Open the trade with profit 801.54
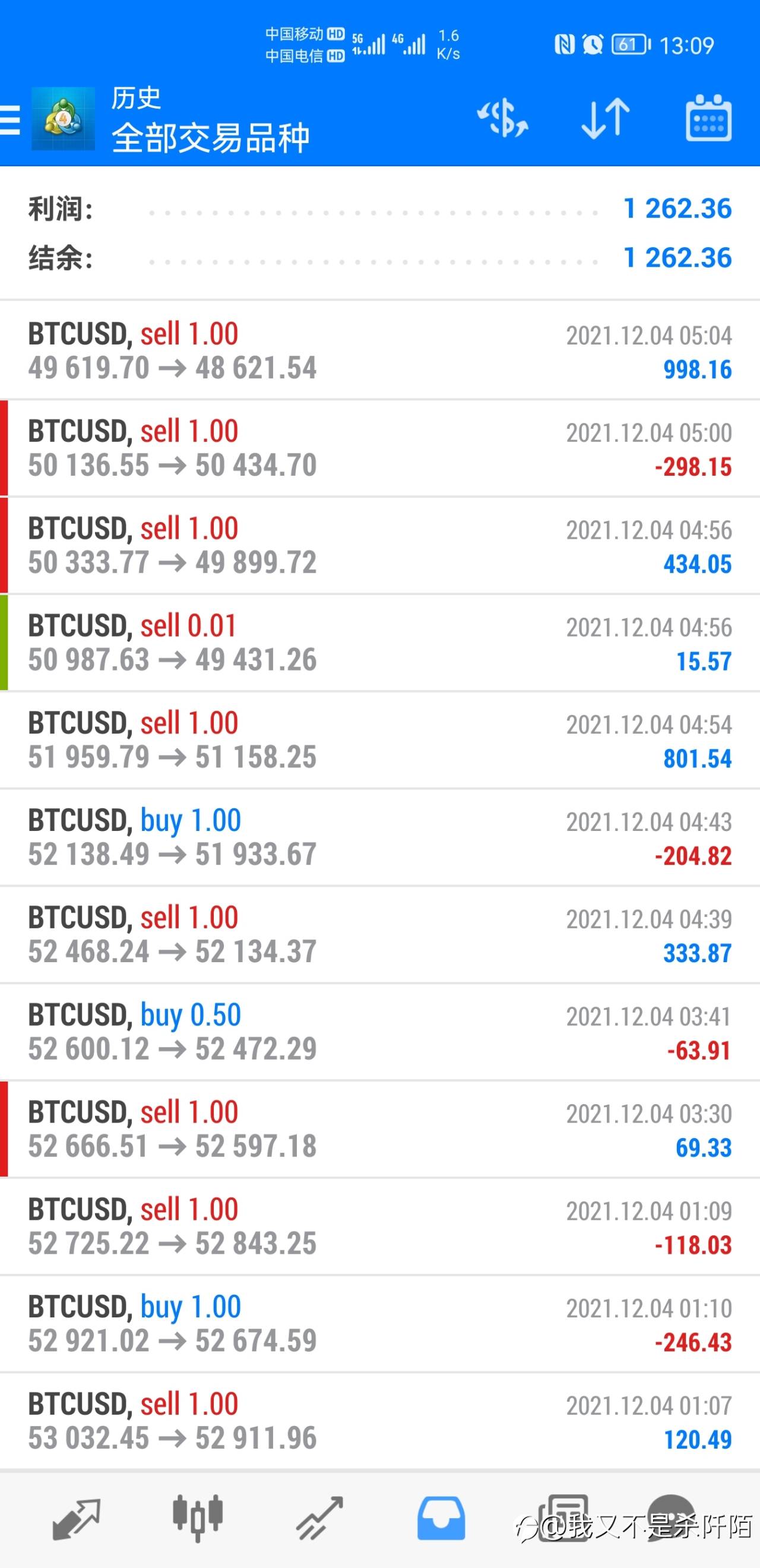This screenshot has height=1568, width=760. coord(379,740)
